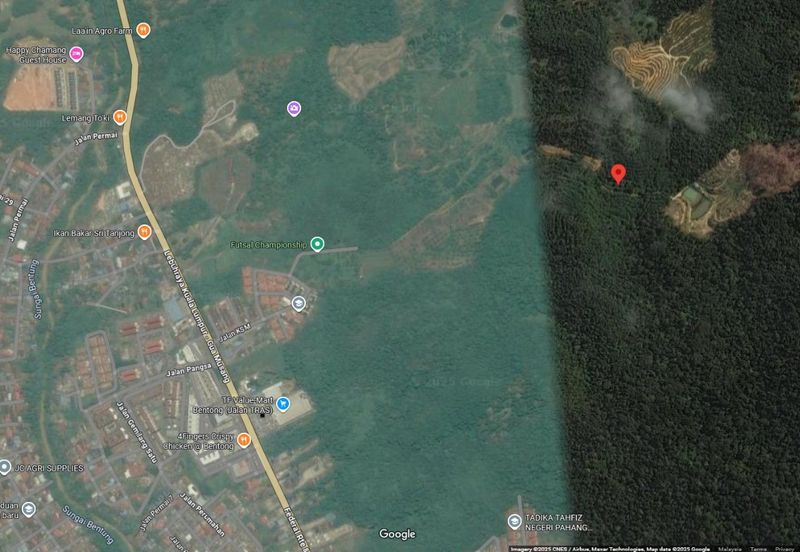The height and width of the screenshot is (552, 800).
Task: Select the Happy Chamang Guest House pin
Action: point(76,54)
